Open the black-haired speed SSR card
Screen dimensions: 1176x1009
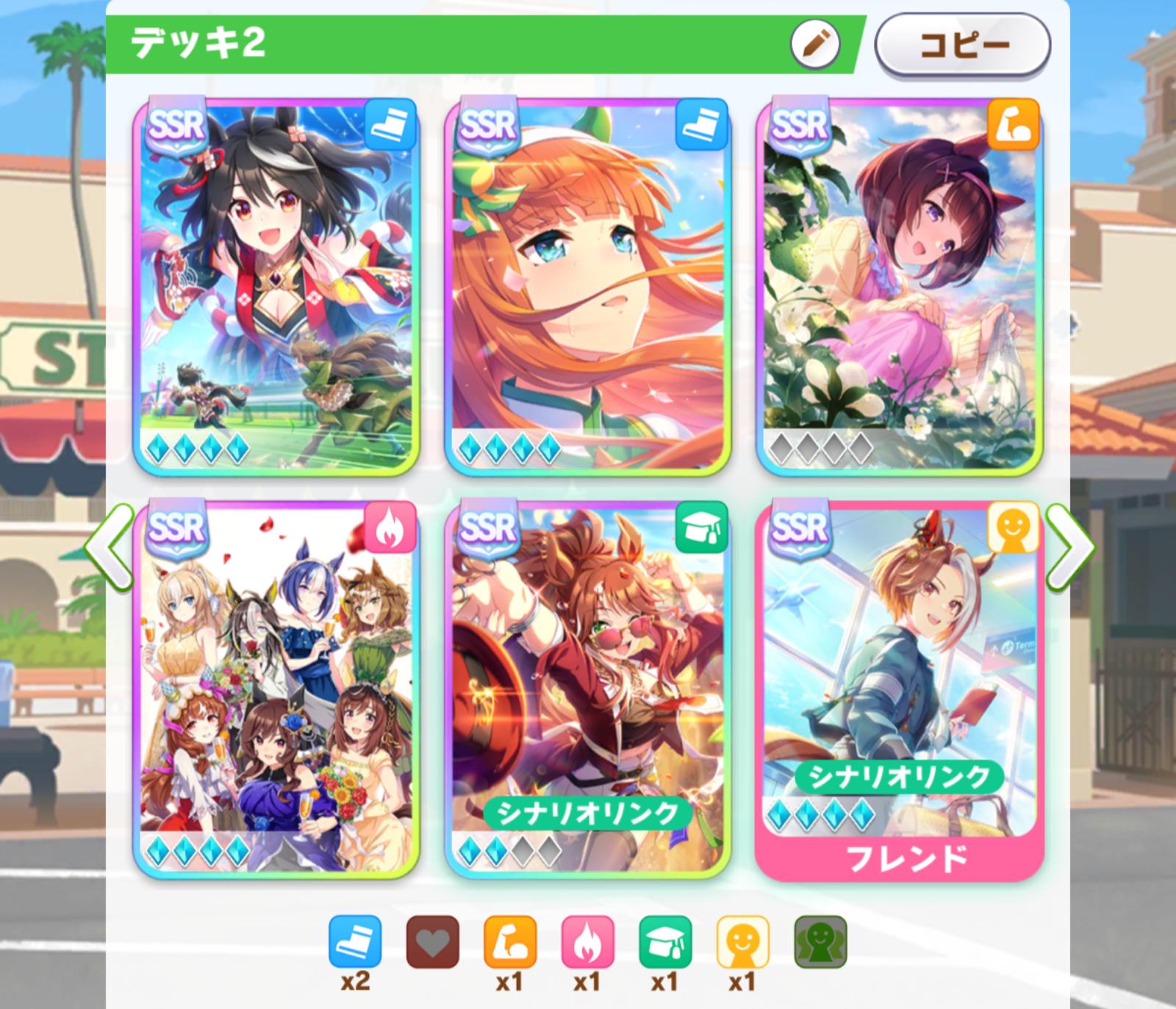[x=276, y=287]
